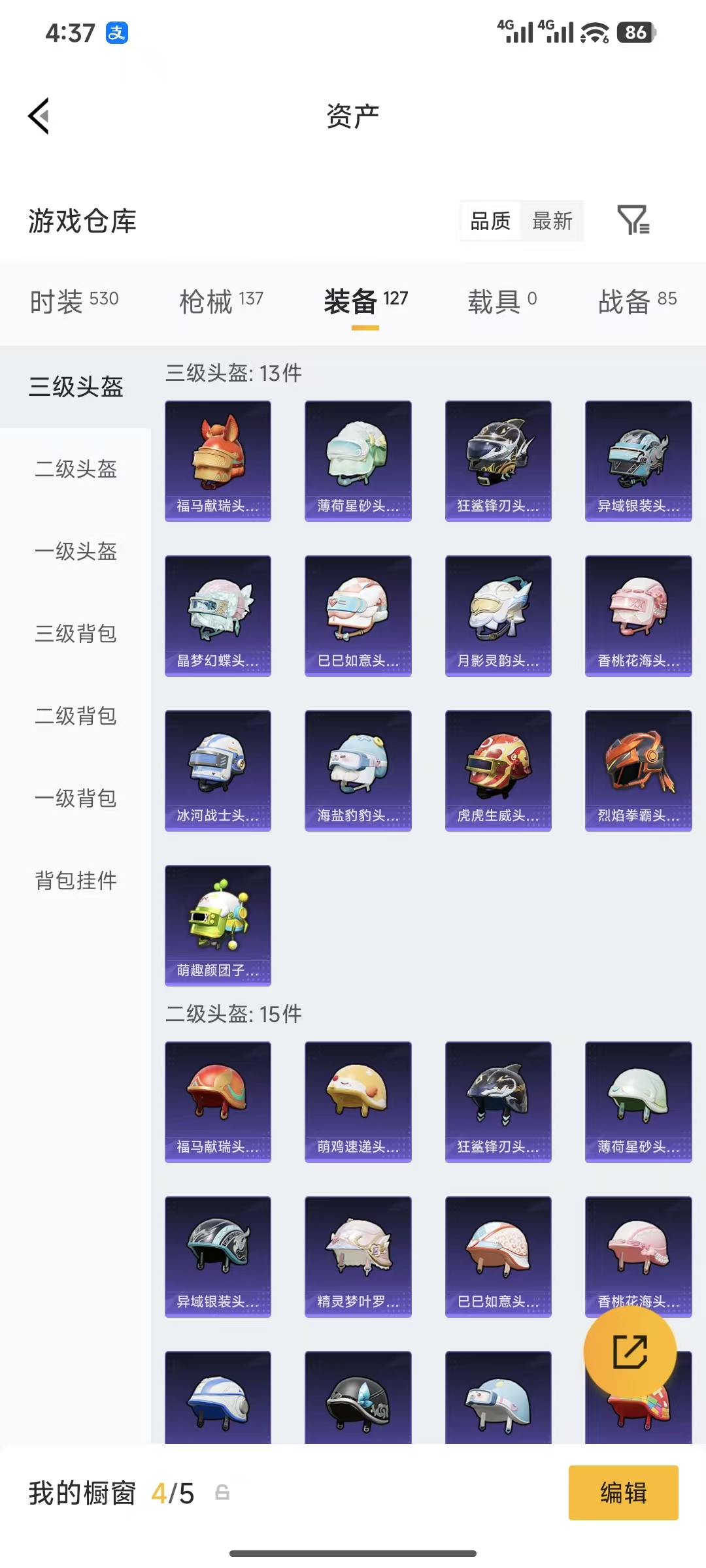Viewport: 706px width, 1568px height.
Task: Switch sorting to 最新
Action: [551, 221]
